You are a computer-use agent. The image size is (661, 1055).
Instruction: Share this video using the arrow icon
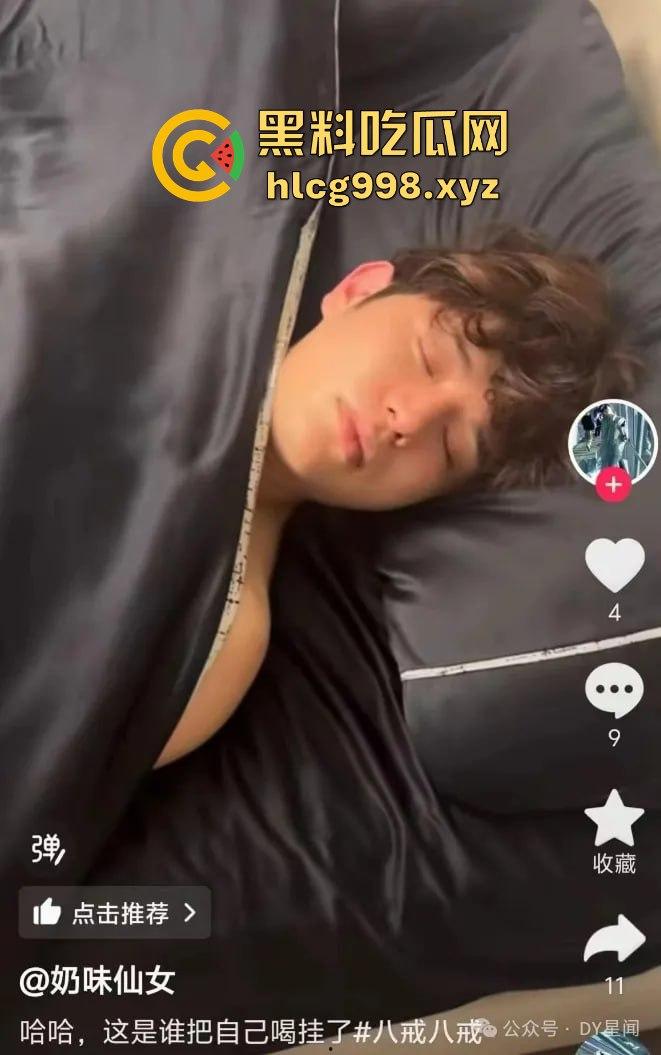point(614,940)
